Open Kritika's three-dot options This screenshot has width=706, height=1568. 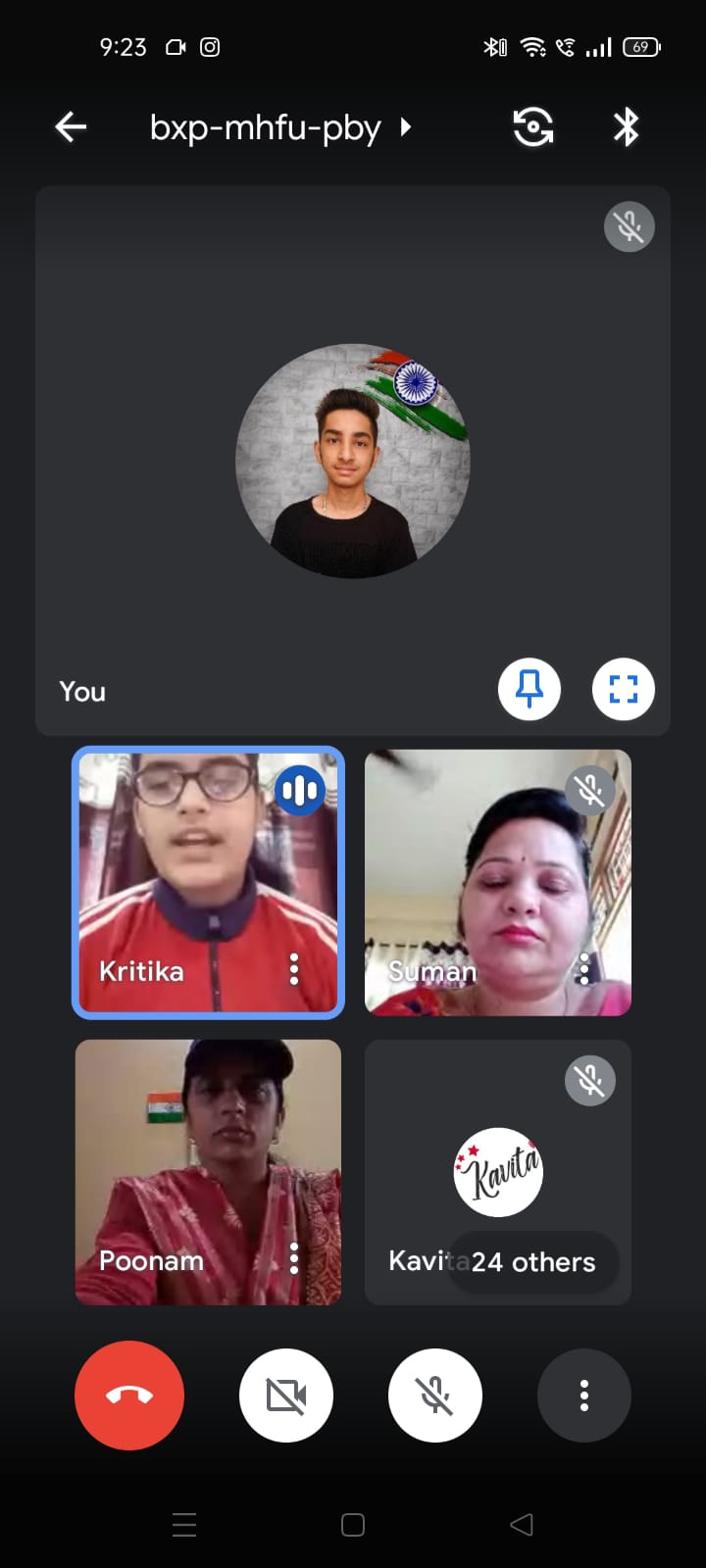coord(293,970)
